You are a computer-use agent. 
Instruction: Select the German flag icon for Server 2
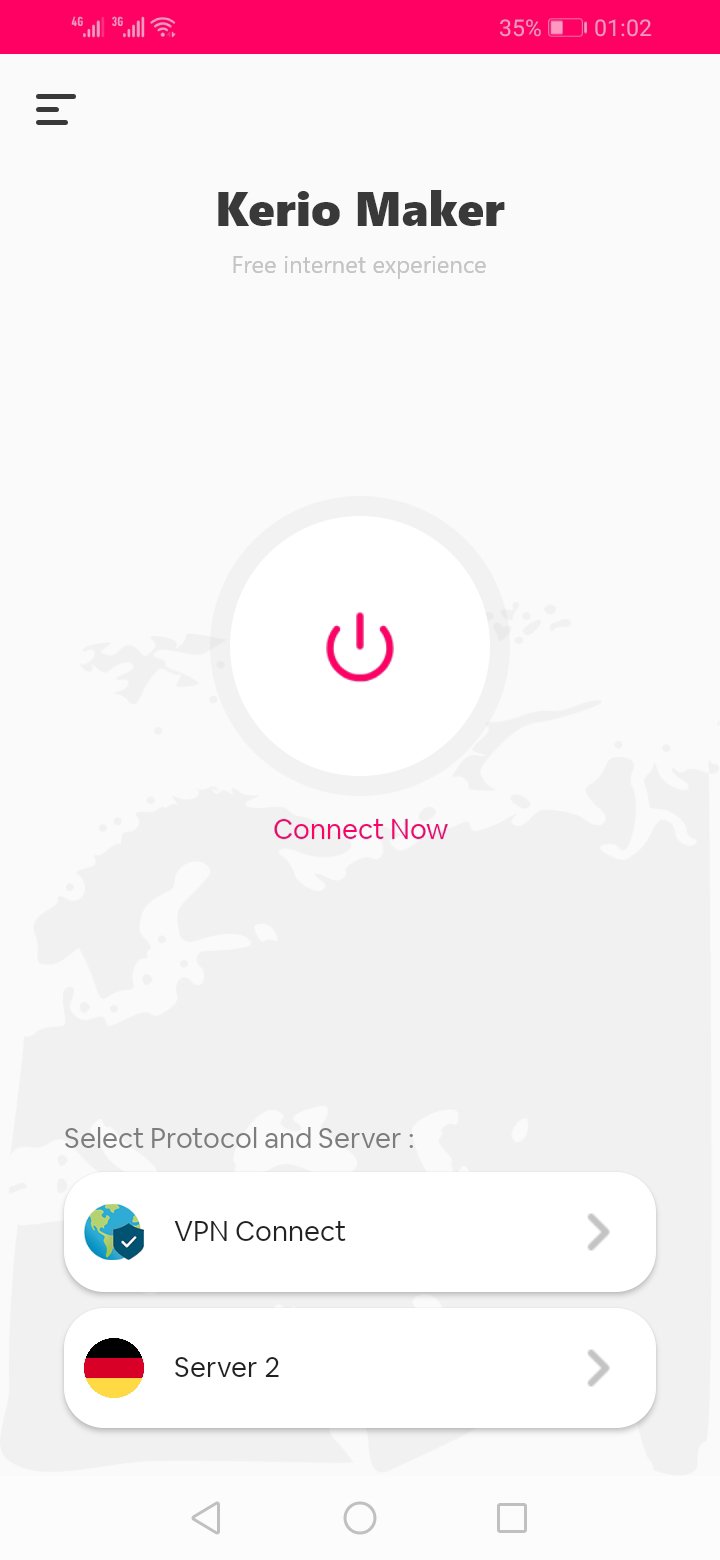[x=113, y=1367]
